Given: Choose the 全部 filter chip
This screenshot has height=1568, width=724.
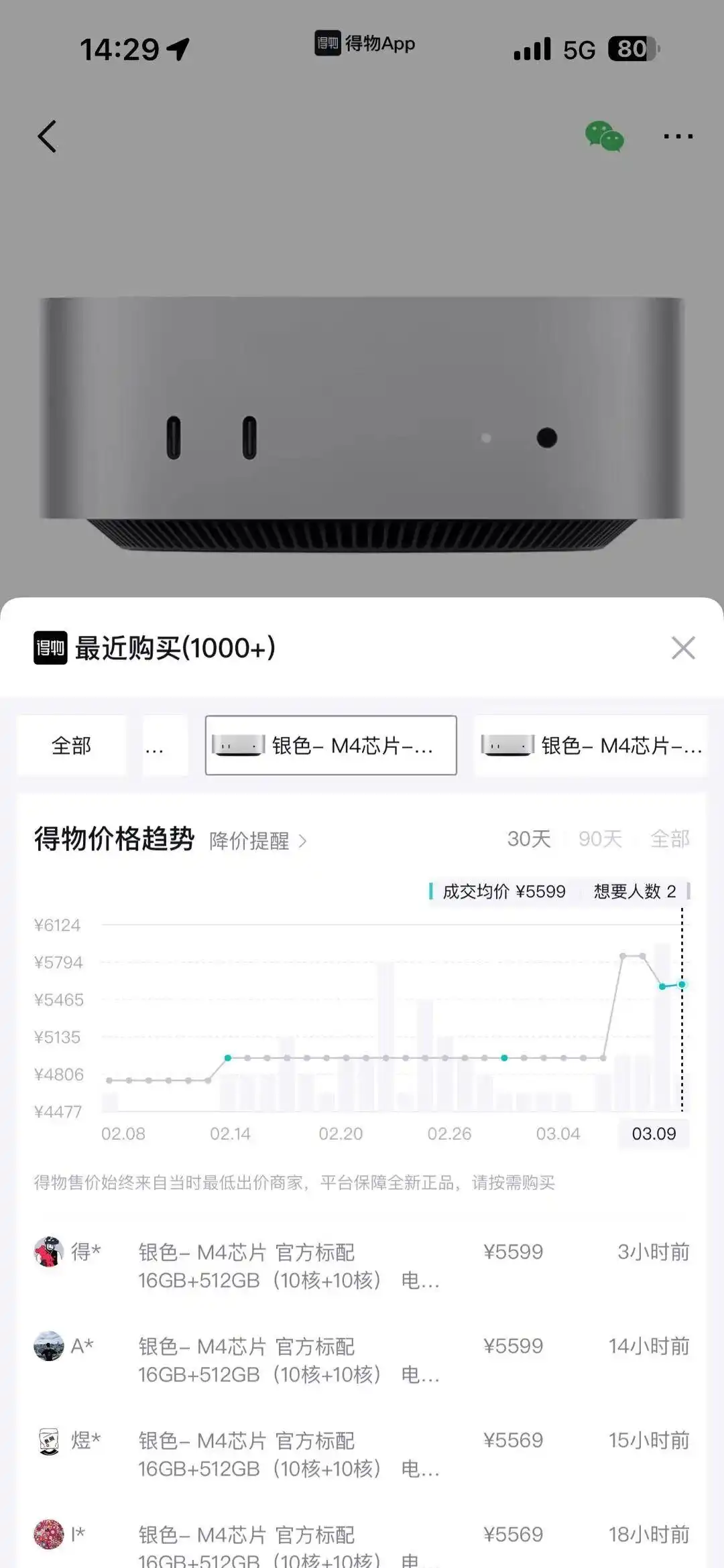Looking at the screenshot, I should click(x=70, y=746).
